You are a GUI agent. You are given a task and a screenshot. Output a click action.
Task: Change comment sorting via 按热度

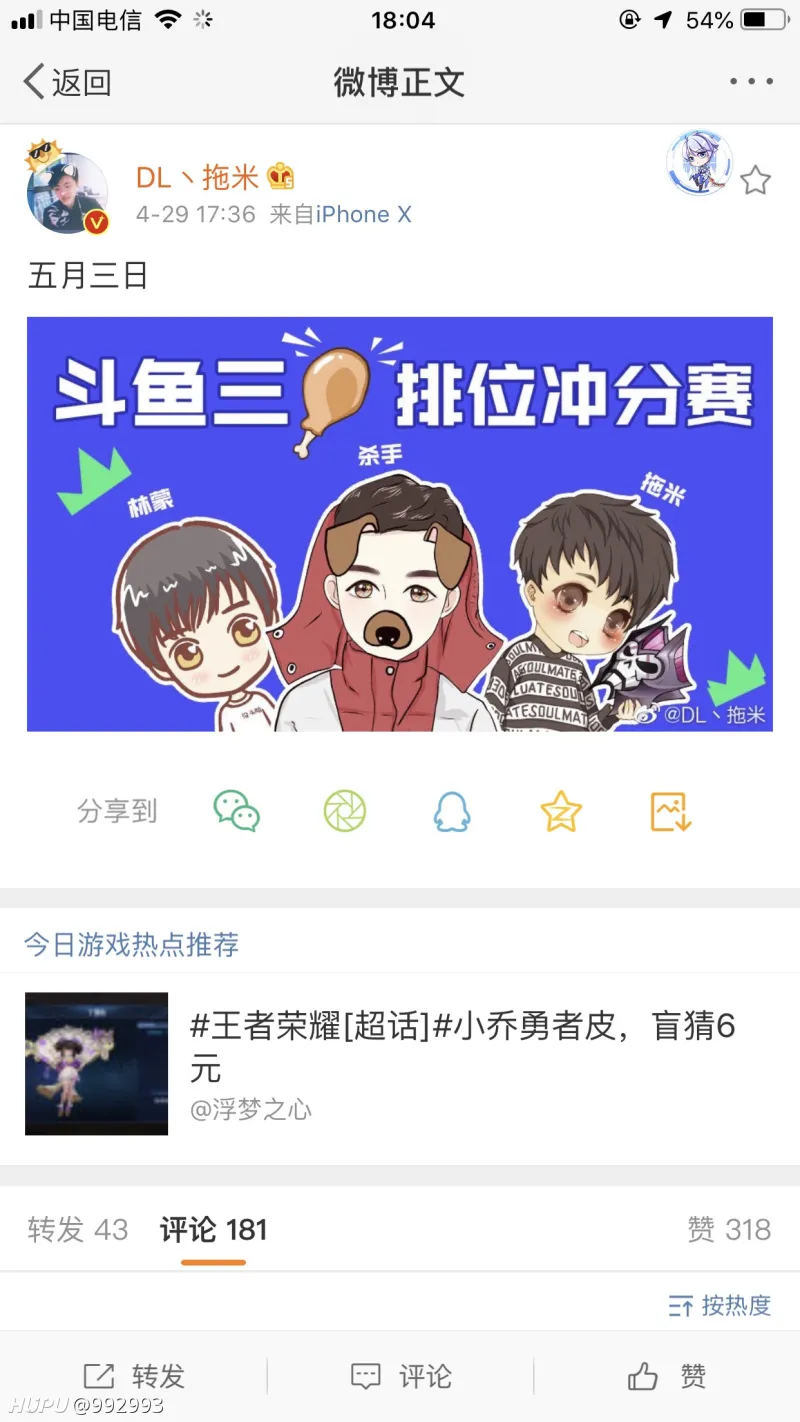[x=720, y=1305]
